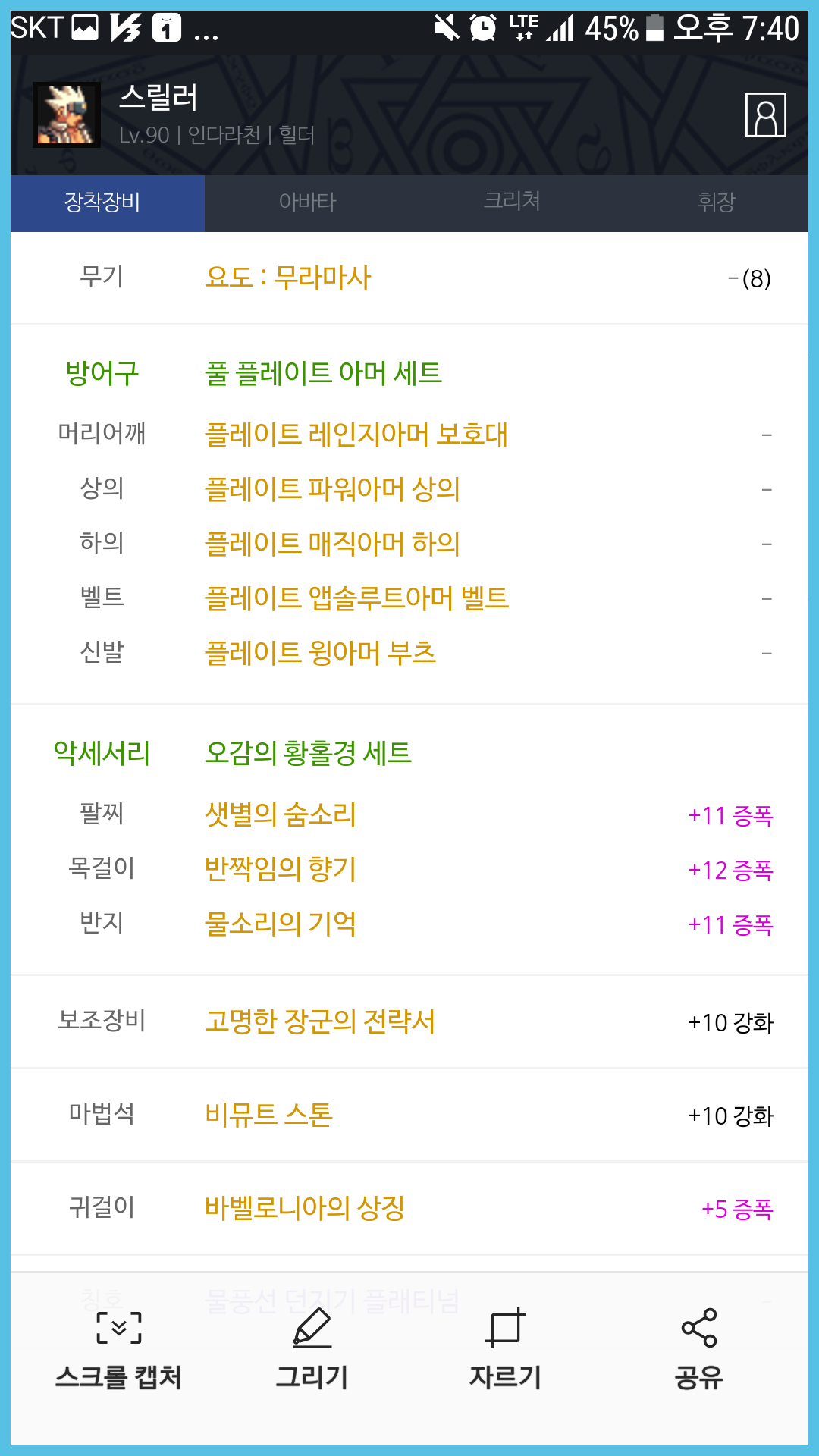819x1456 pixels.
Task: Open bracelet item 샛별의 숨소리
Action: [x=280, y=814]
